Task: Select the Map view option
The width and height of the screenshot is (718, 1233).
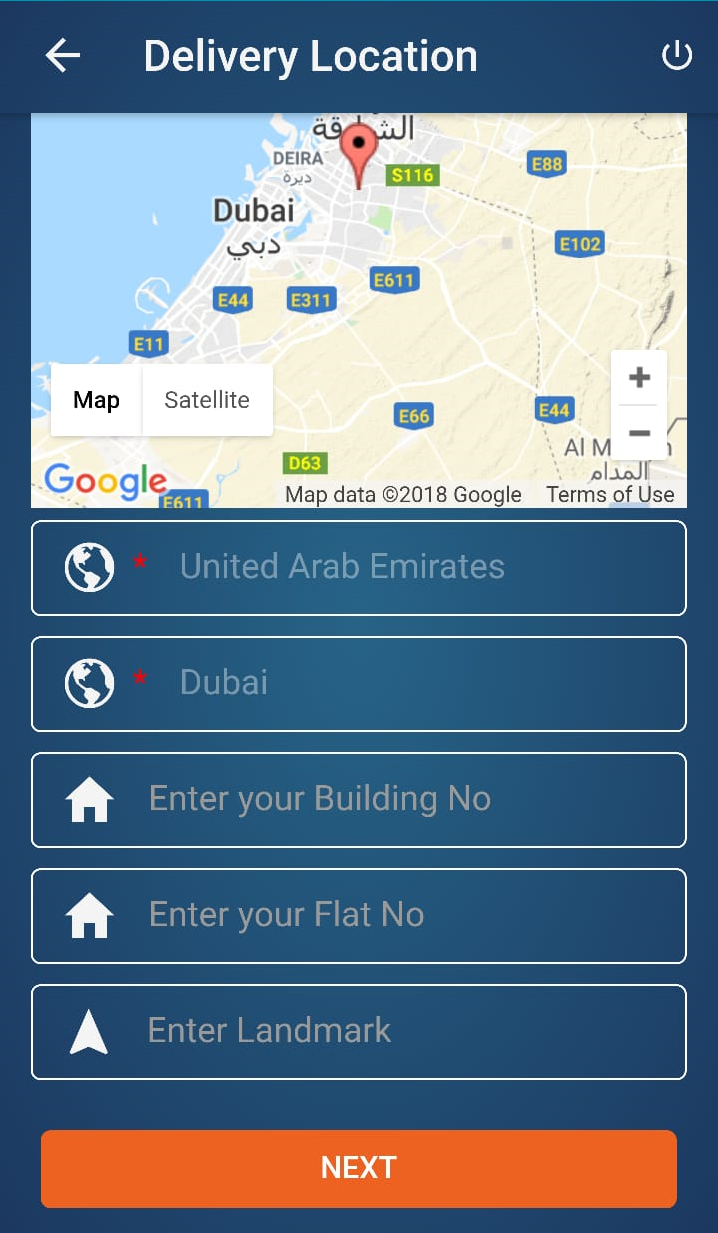Action: (x=96, y=400)
